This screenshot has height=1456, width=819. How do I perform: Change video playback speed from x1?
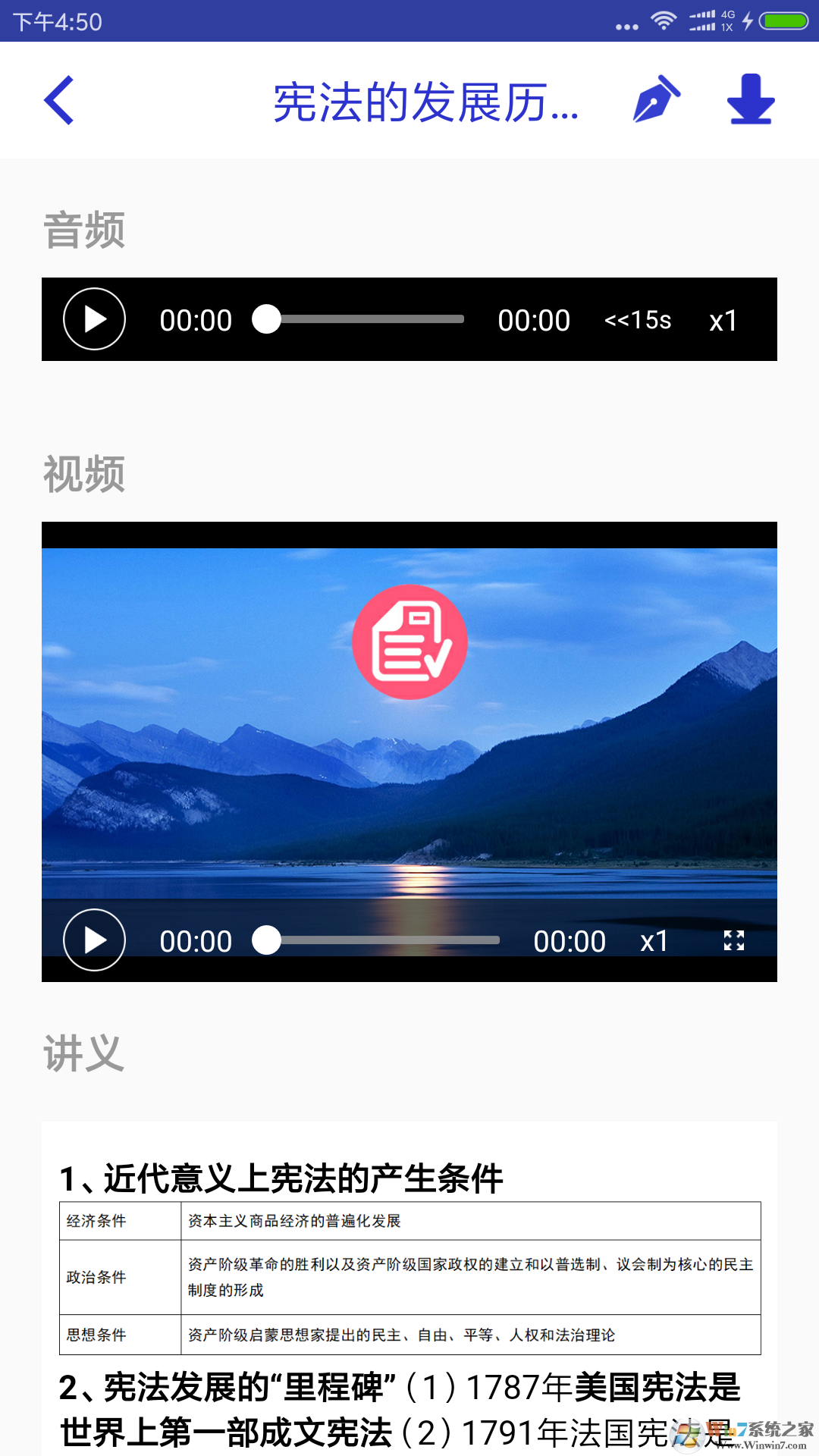click(x=654, y=940)
